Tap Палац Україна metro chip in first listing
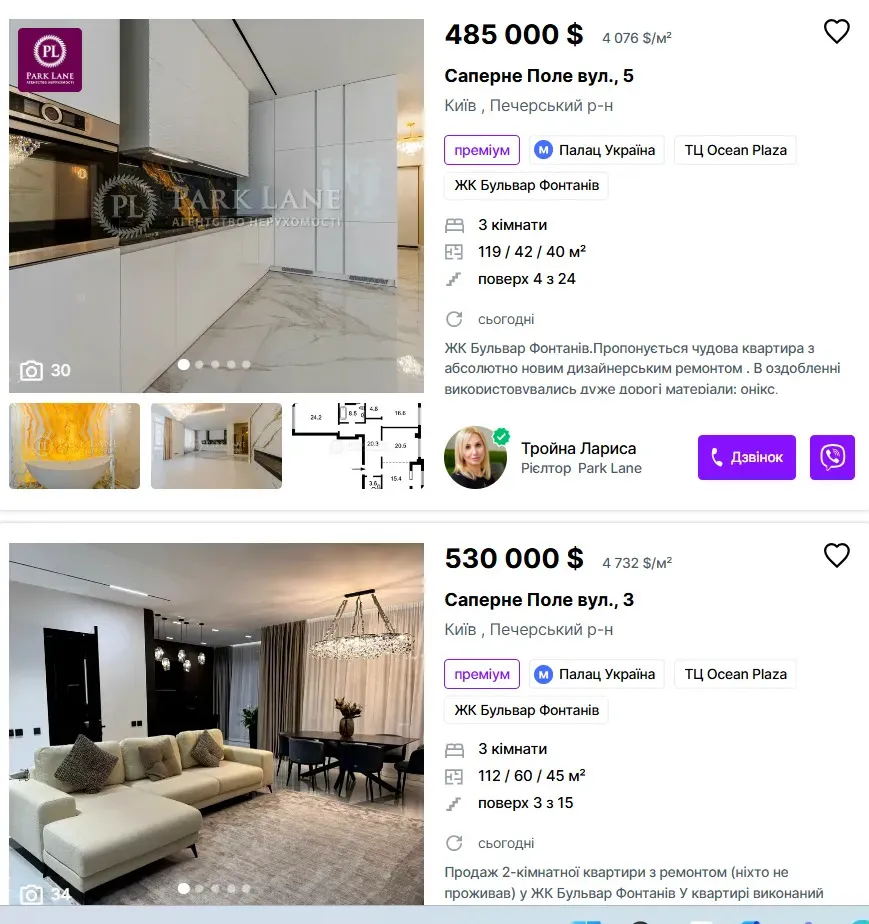The width and height of the screenshot is (869, 924). tap(598, 150)
